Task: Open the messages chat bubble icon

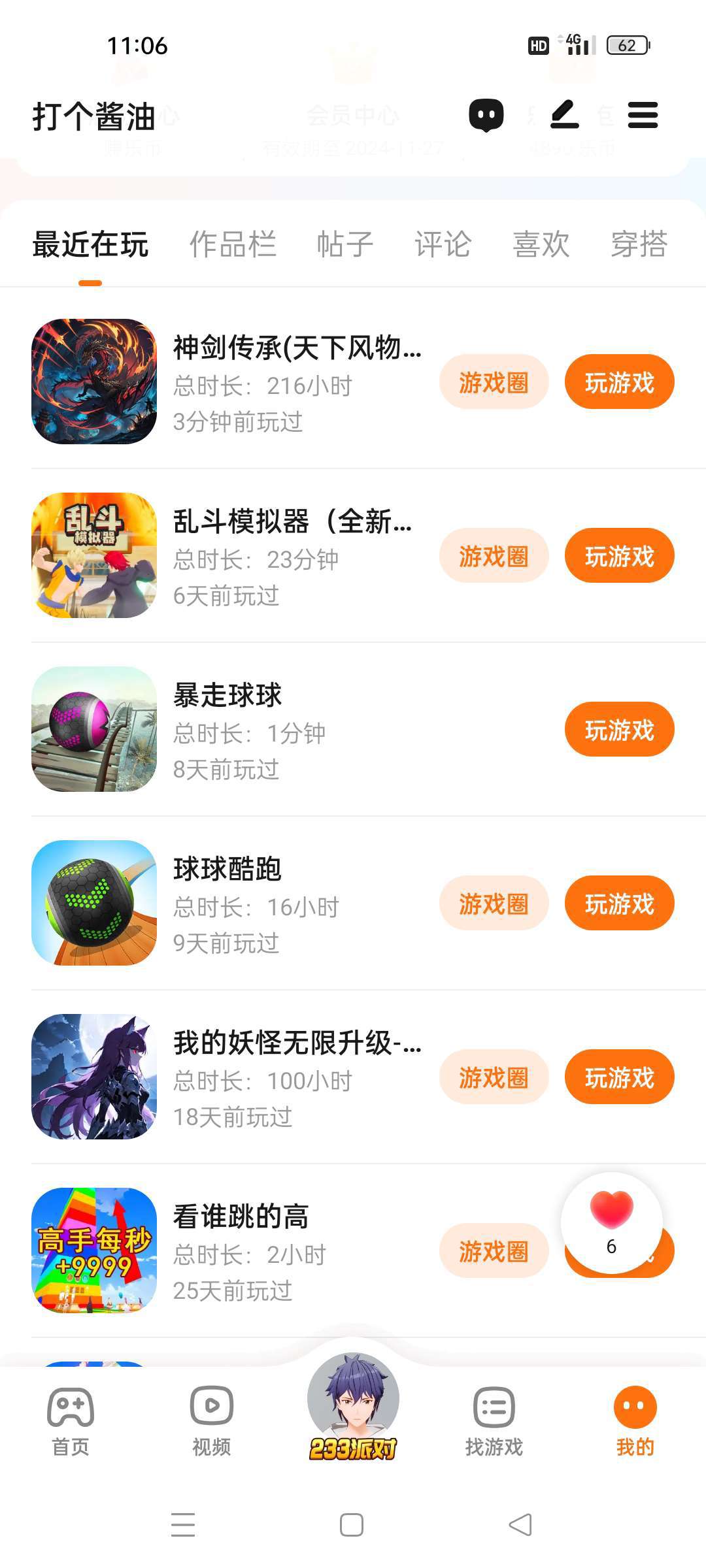Action: coord(486,116)
